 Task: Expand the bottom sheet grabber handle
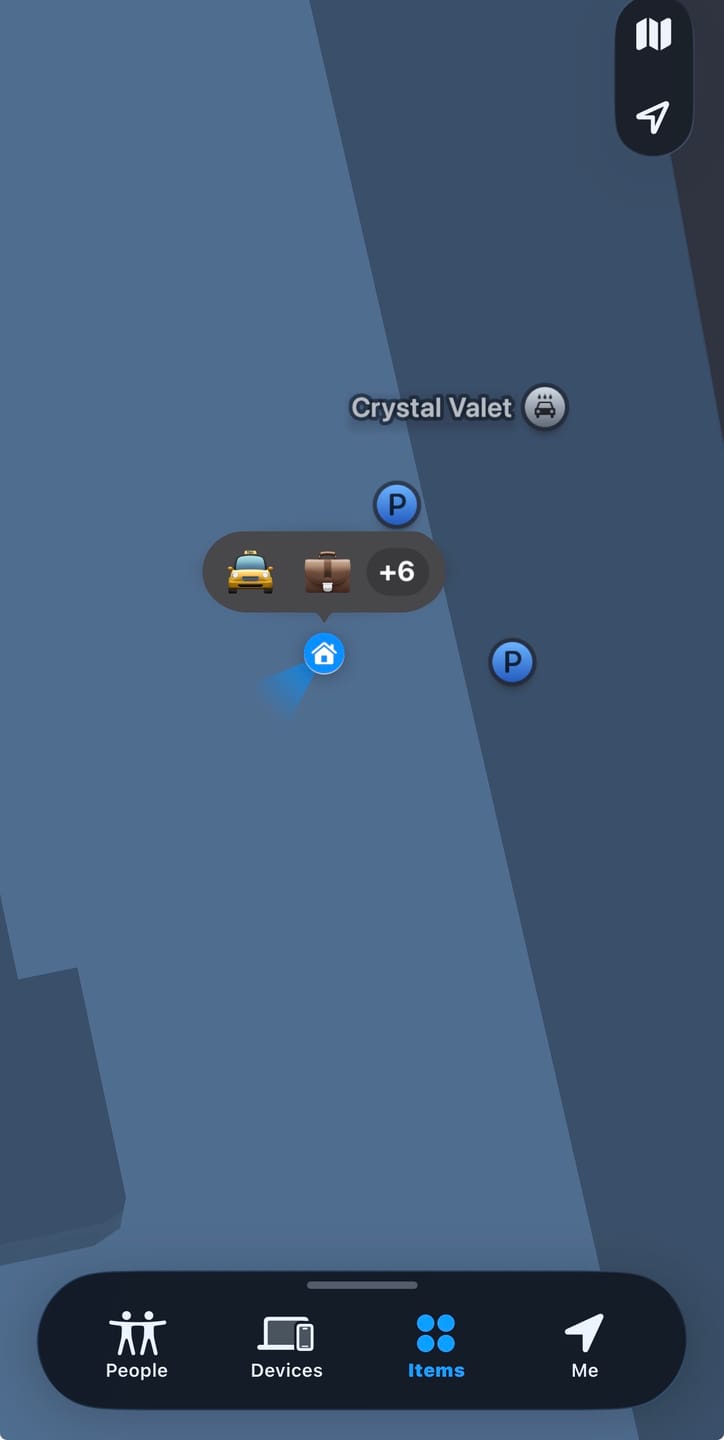pyautogui.click(x=362, y=1285)
